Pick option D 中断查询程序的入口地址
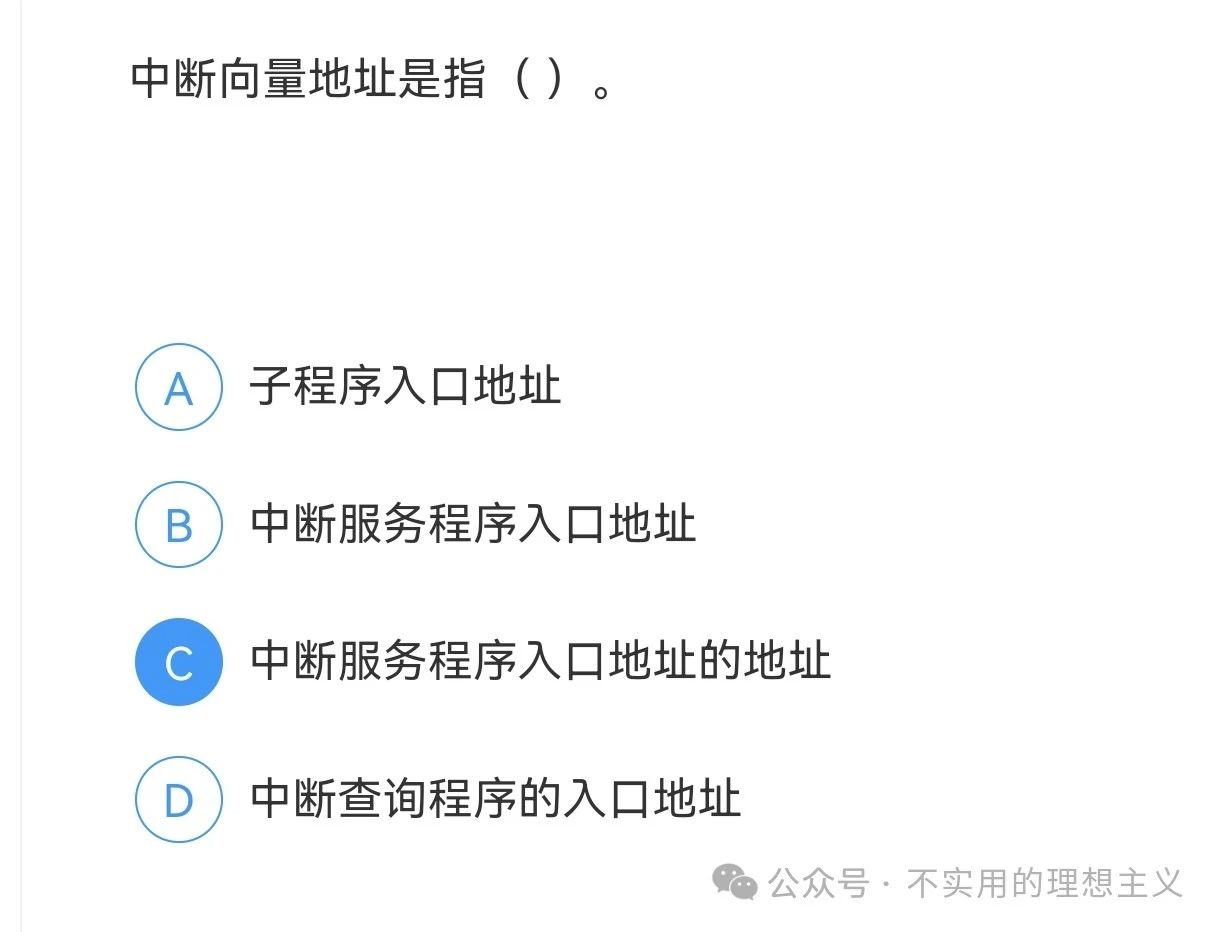The width and height of the screenshot is (1223, 932). 178,800
